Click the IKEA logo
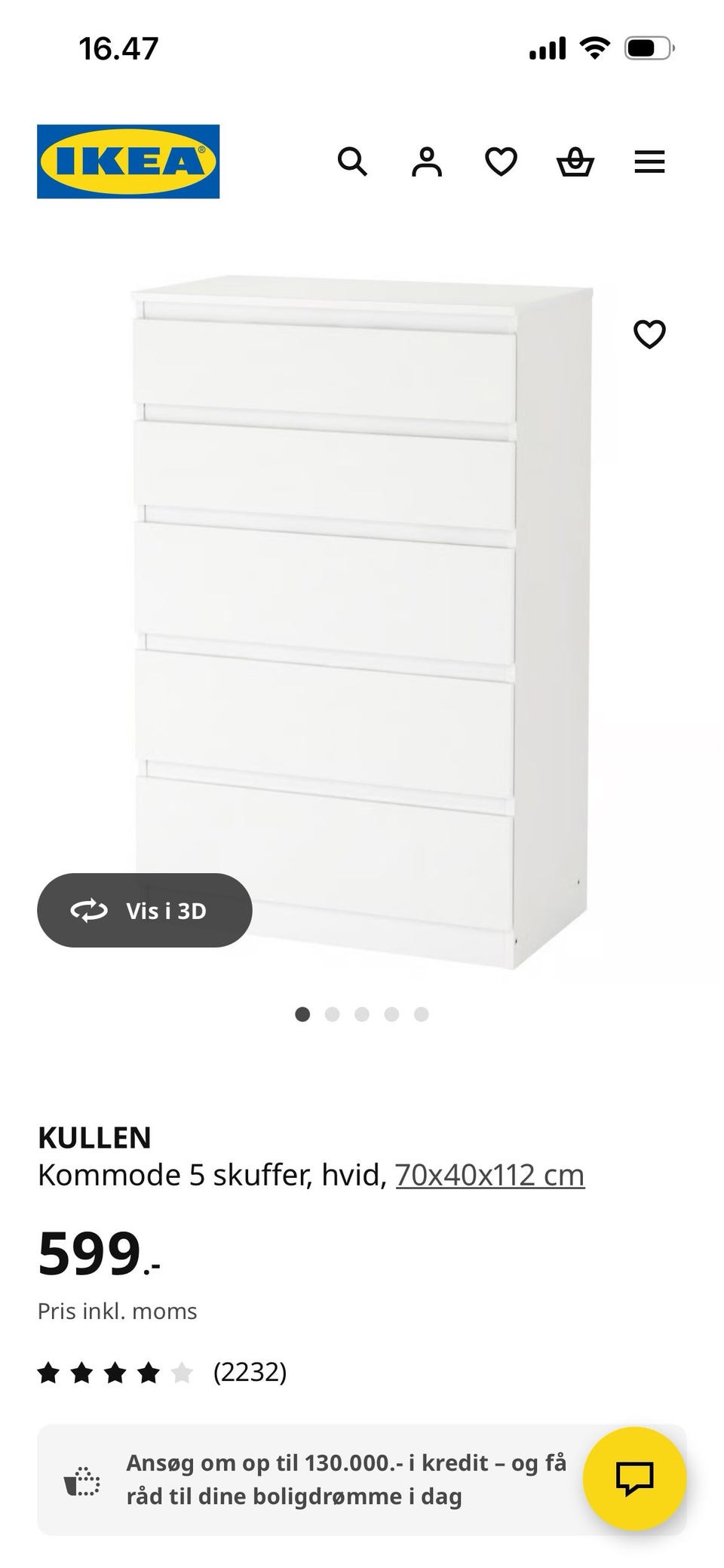The image size is (724, 1568). [127, 161]
